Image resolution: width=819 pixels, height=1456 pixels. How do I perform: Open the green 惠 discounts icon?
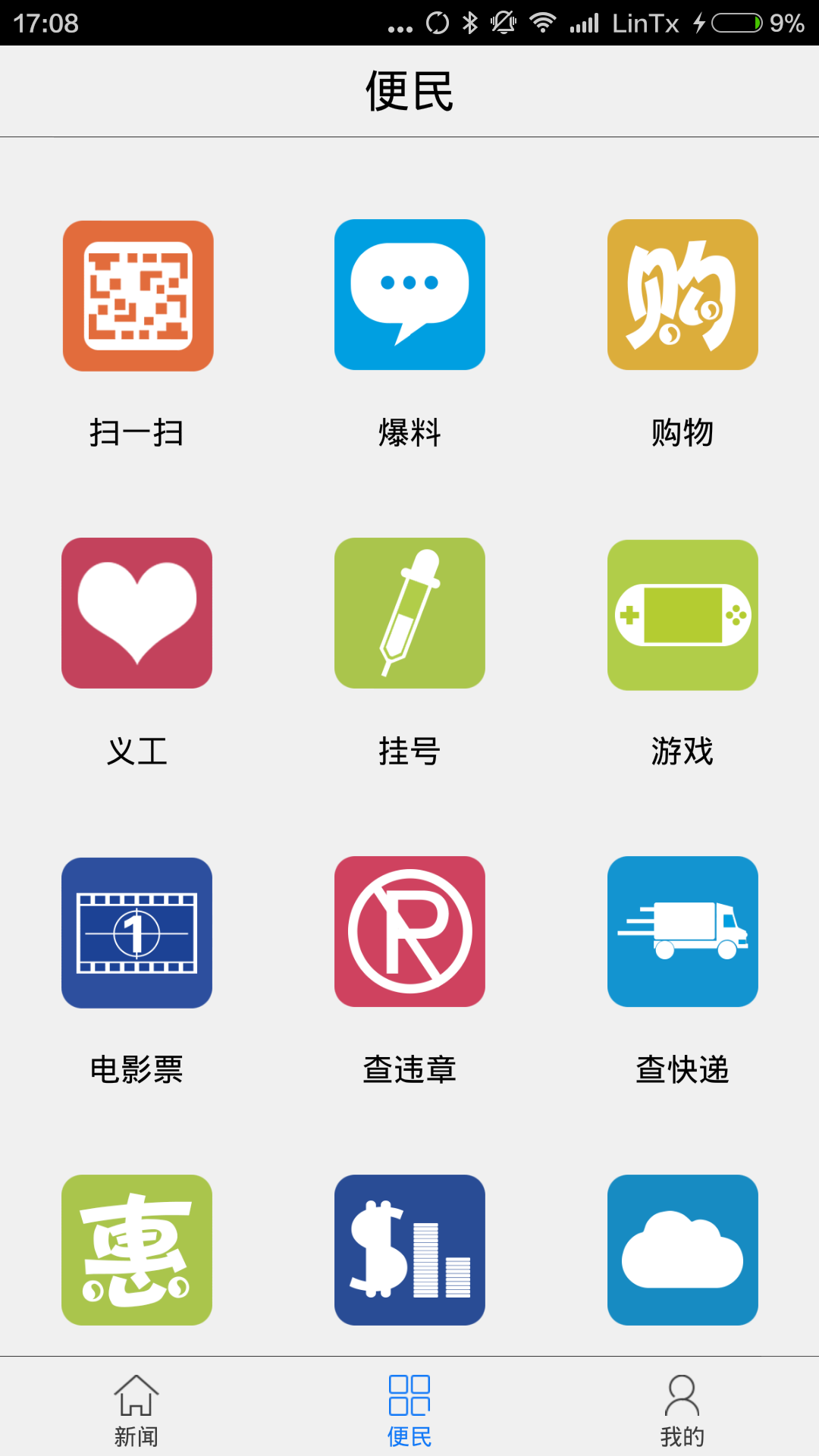(137, 1250)
